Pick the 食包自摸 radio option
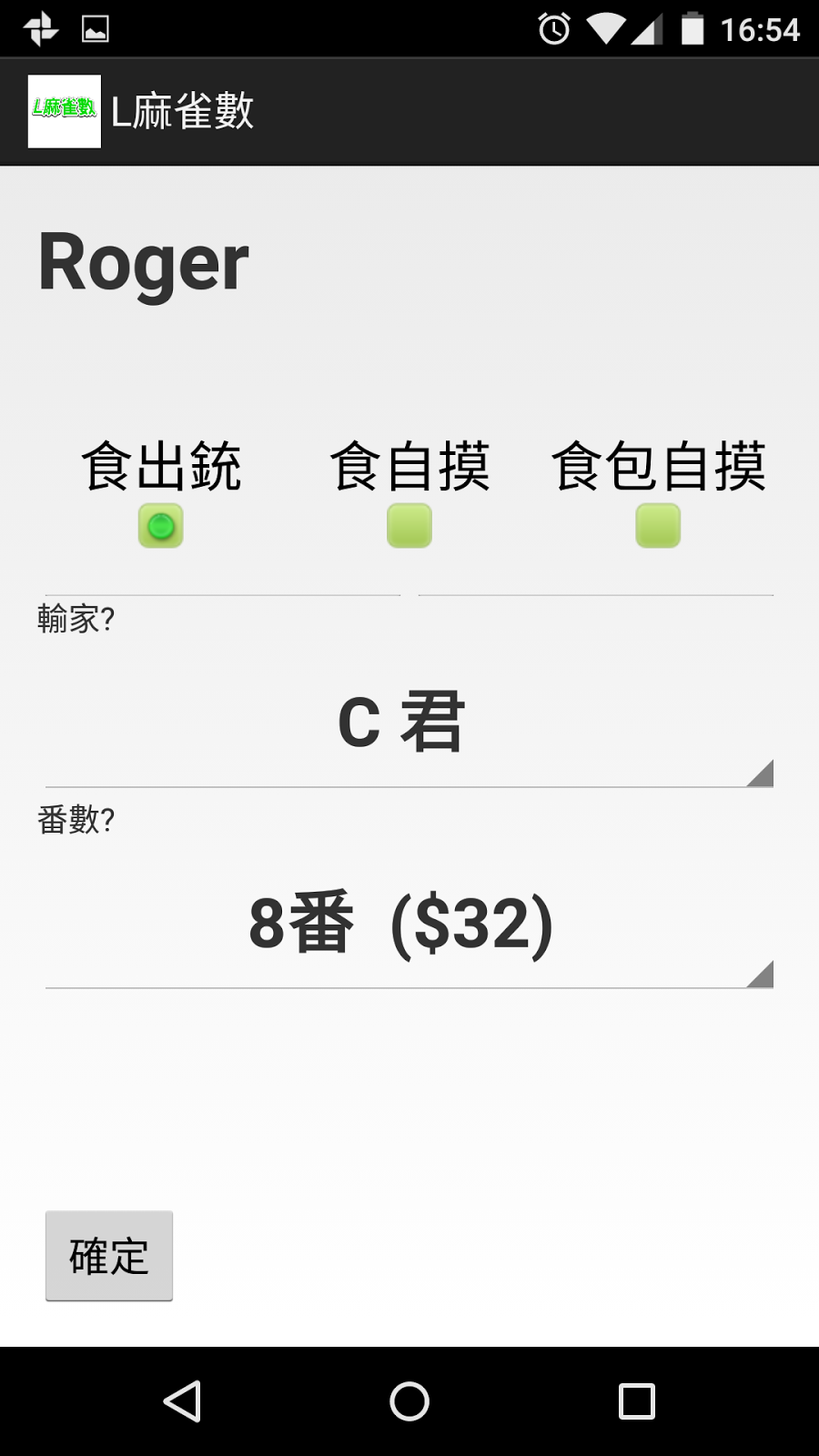Screen dimensions: 819x1456 (658, 526)
